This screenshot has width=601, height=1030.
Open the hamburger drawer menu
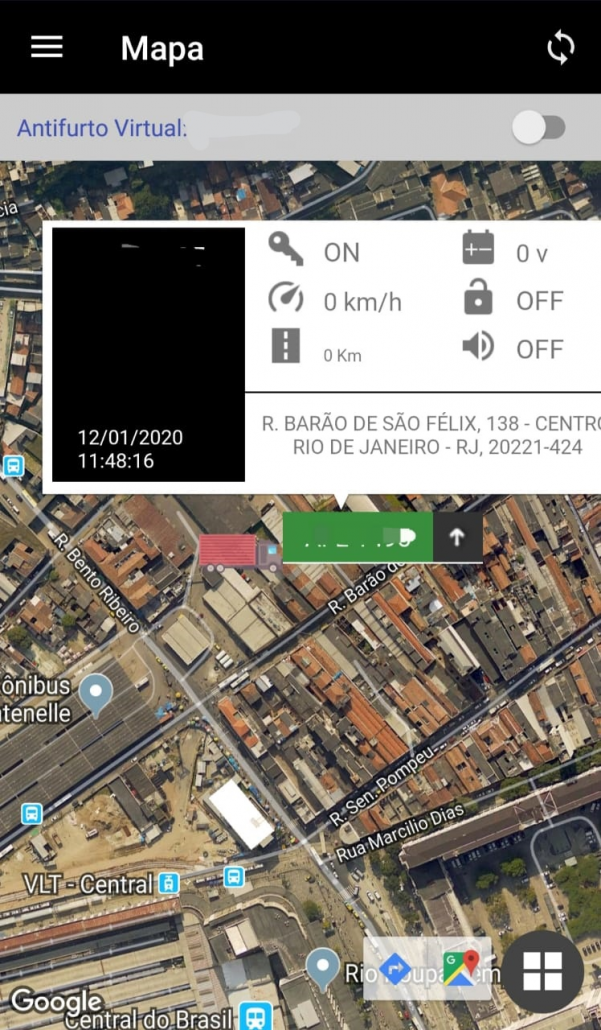[x=47, y=47]
